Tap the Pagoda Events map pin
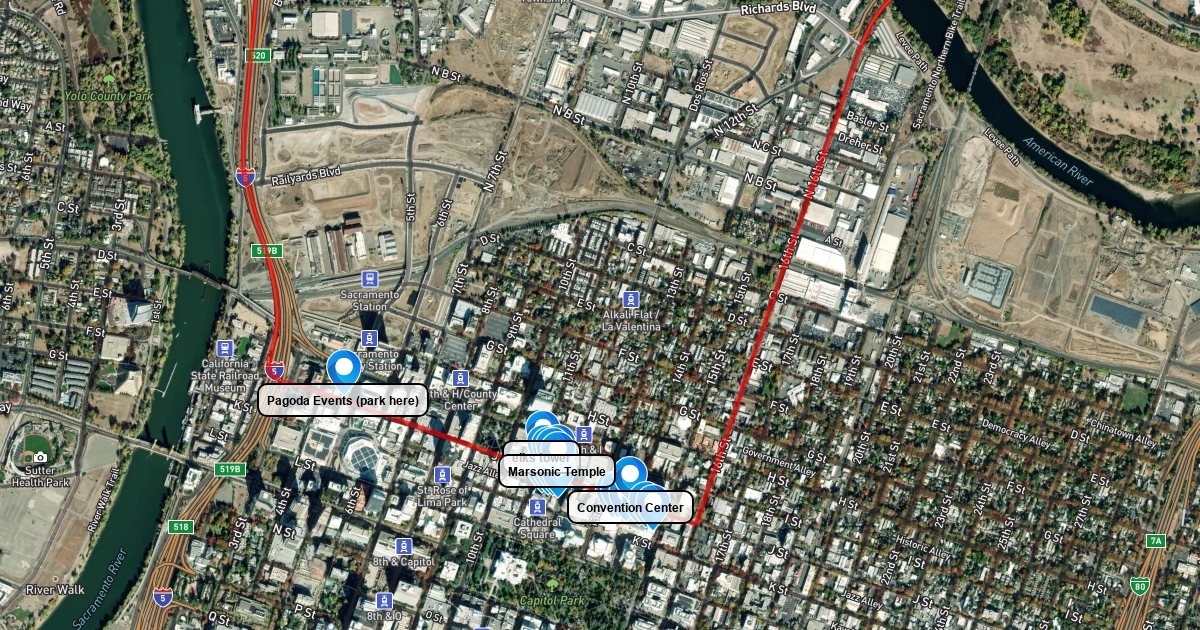This screenshot has width=1200, height=630. coord(345,368)
